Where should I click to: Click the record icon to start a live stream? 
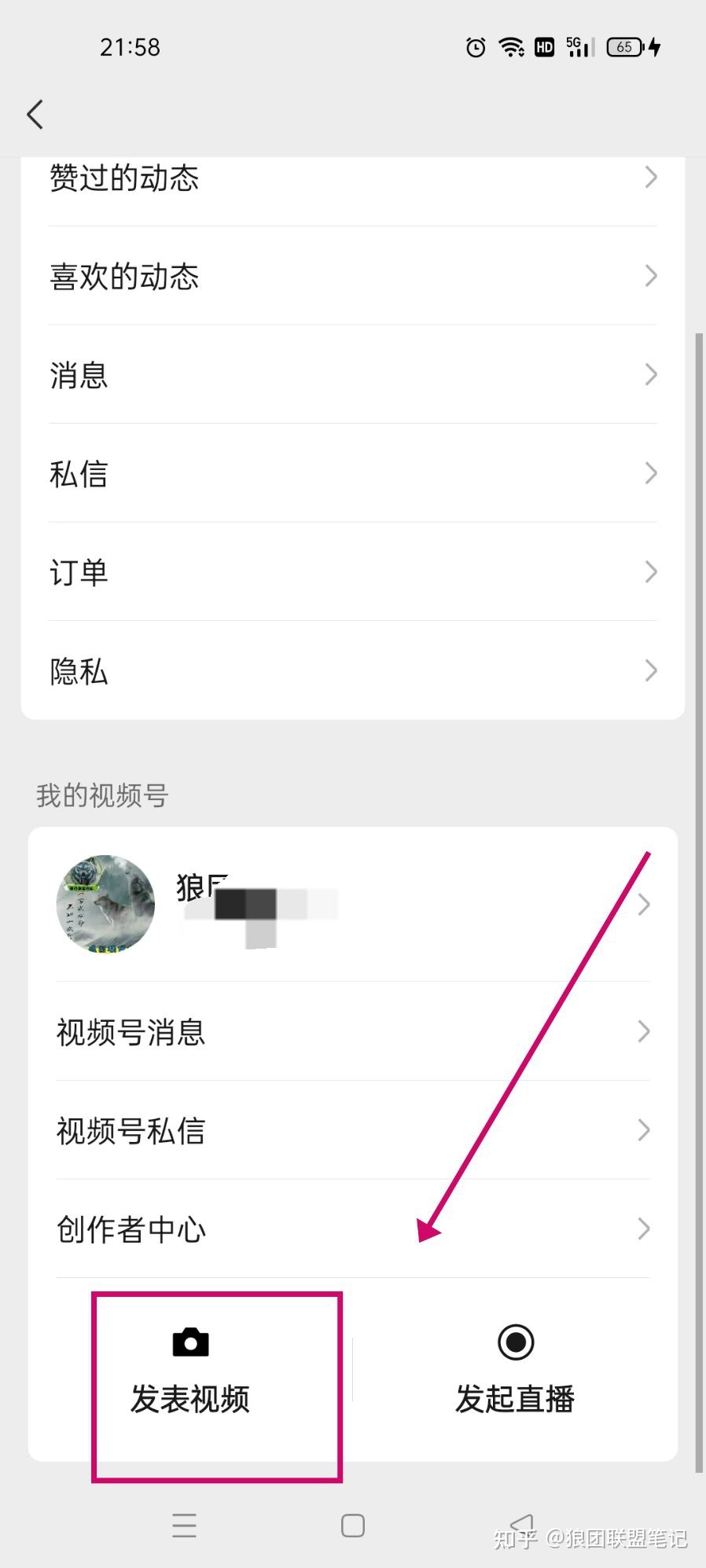pyautogui.click(x=515, y=1343)
